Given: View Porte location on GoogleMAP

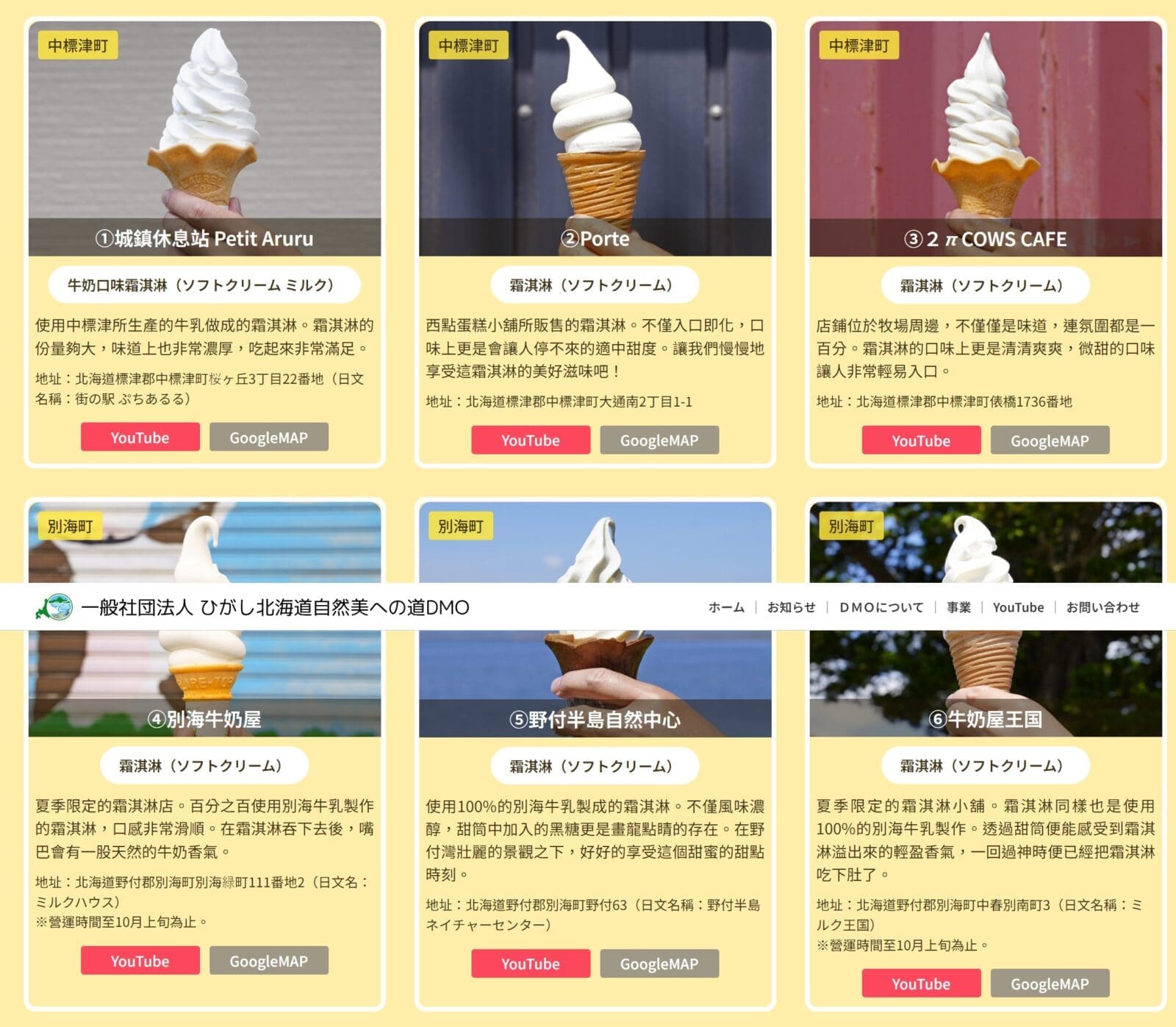Looking at the screenshot, I should point(659,440).
